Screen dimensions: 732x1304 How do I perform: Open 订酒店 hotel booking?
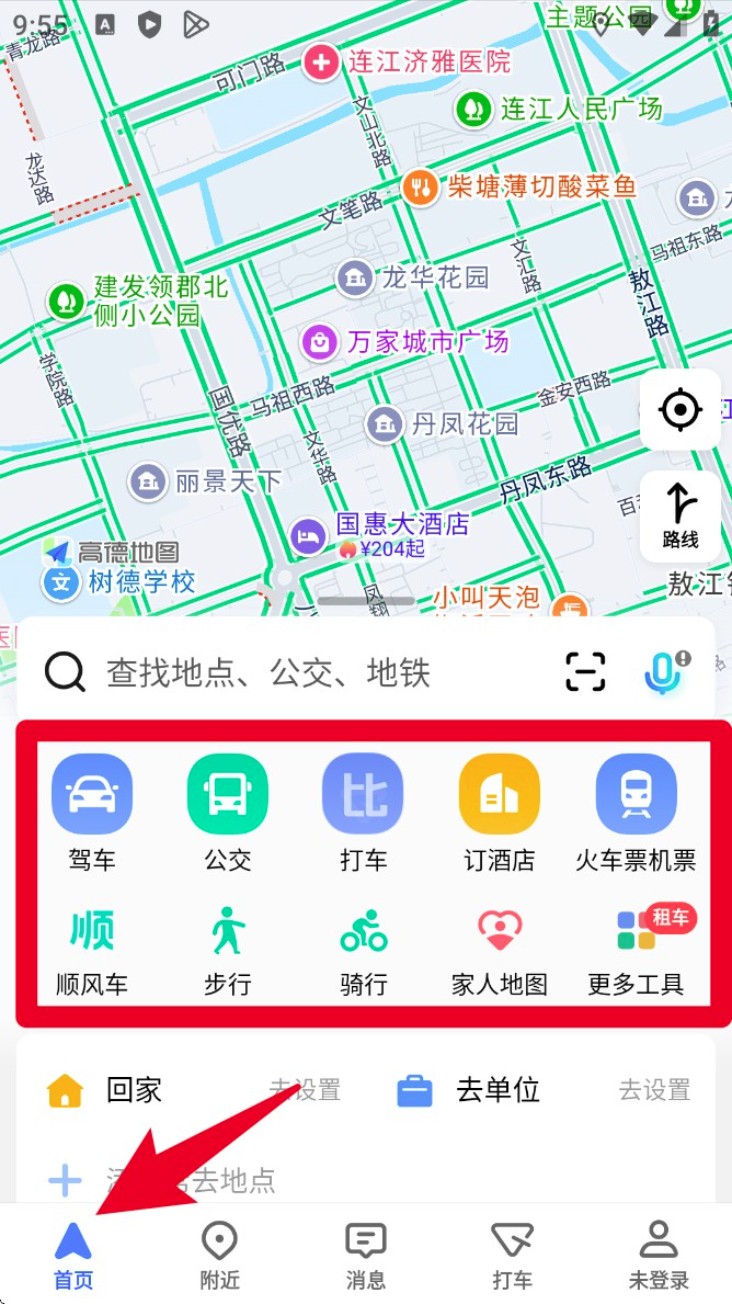point(499,812)
